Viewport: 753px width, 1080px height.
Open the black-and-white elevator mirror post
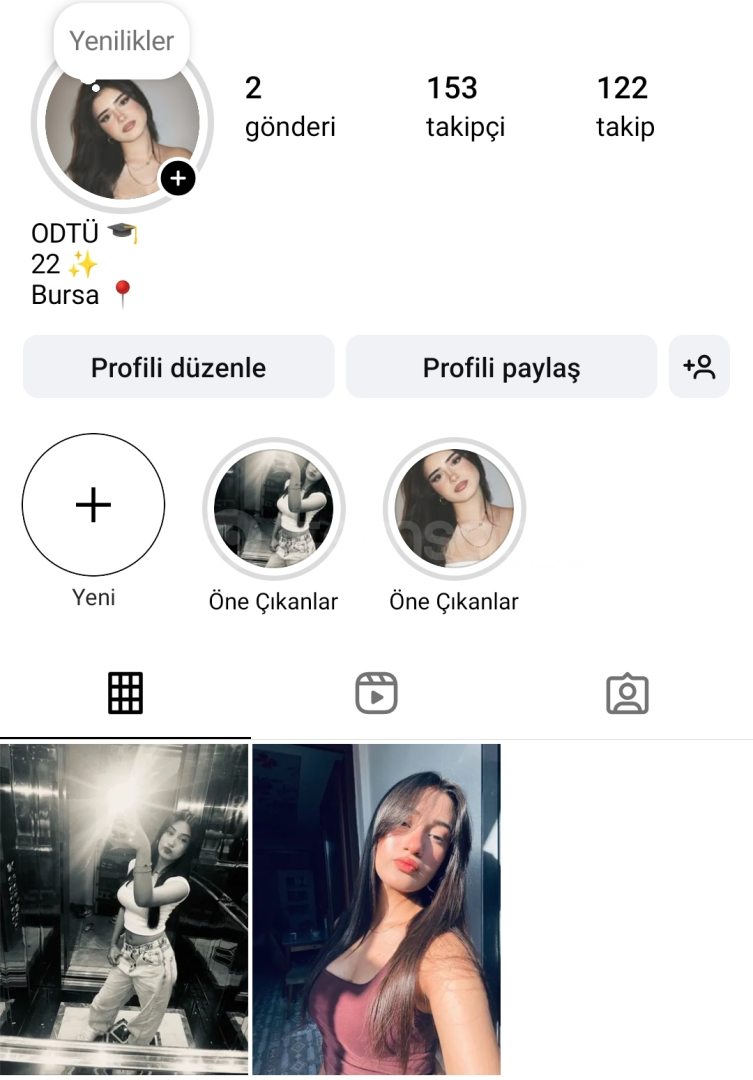(x=124, y=908)
